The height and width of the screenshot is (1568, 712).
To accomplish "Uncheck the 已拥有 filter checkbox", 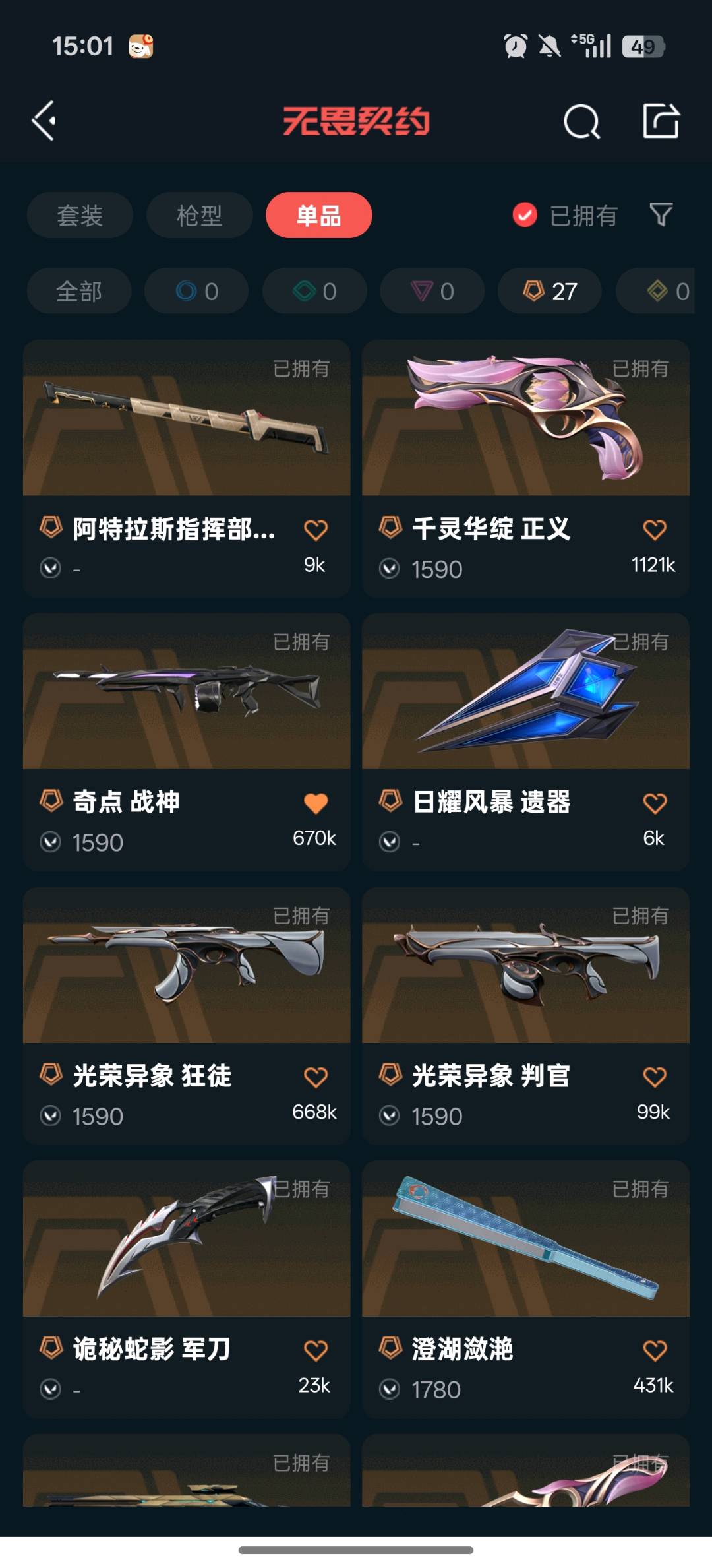I will 525,215.
